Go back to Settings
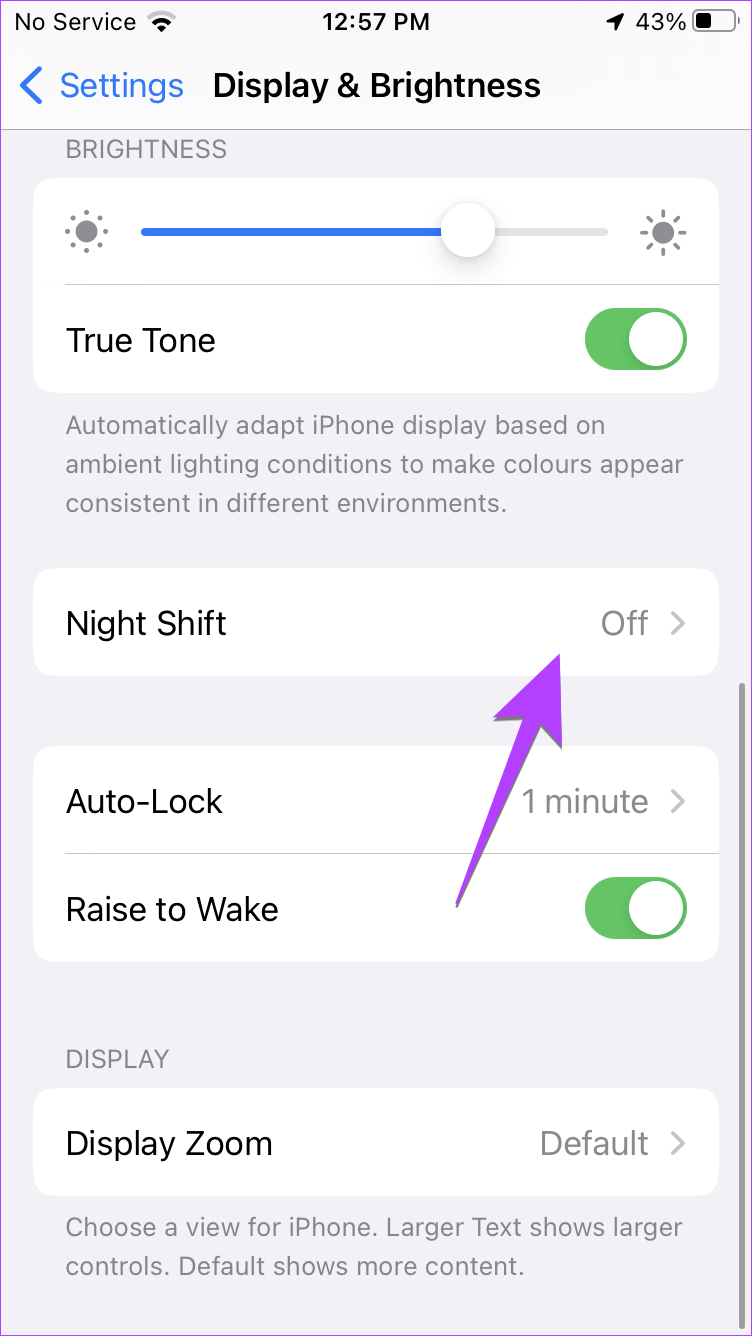This screenshot has width=752, height=1336. (x=101, y=86)
